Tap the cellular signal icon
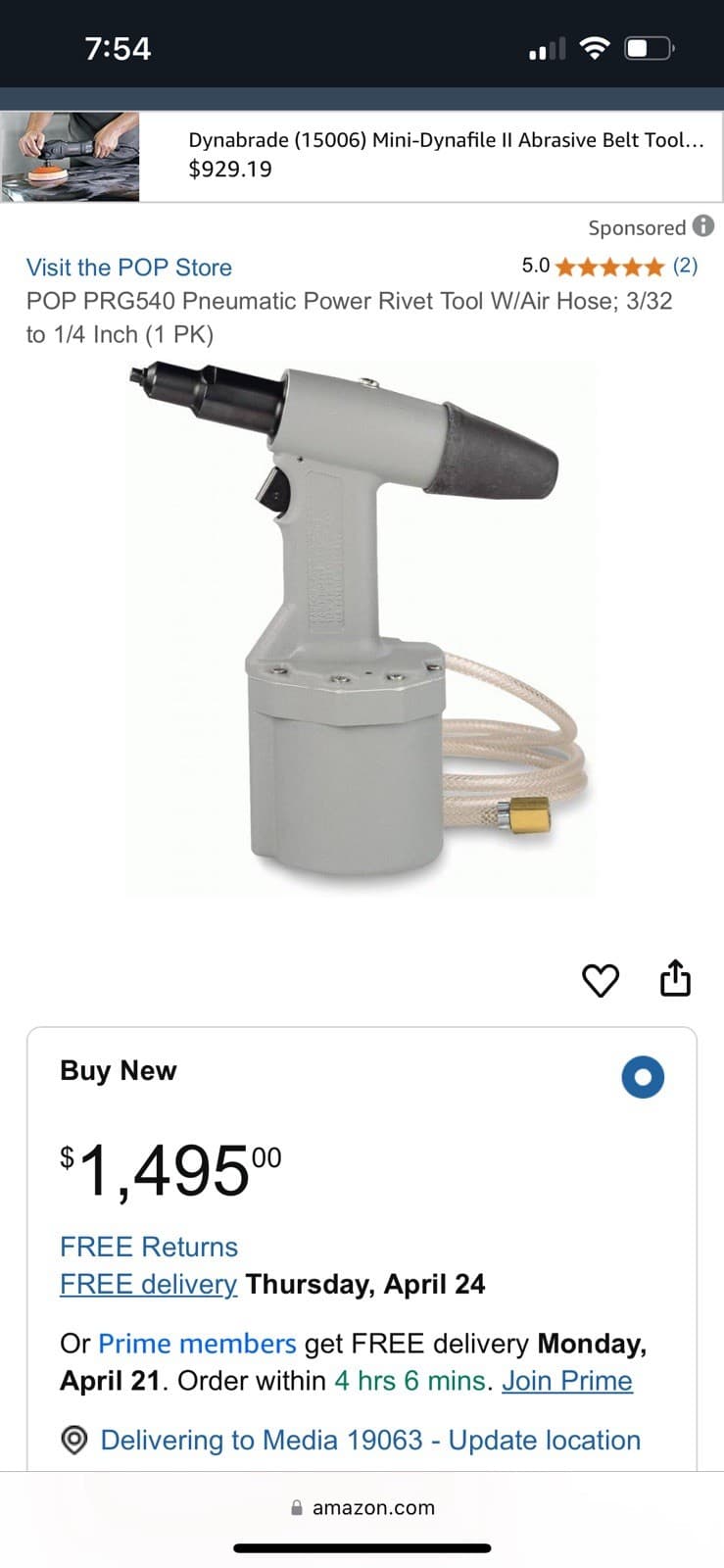This screenshot has height=1568, width=724. pyautogui.click(x=546, y=46)
